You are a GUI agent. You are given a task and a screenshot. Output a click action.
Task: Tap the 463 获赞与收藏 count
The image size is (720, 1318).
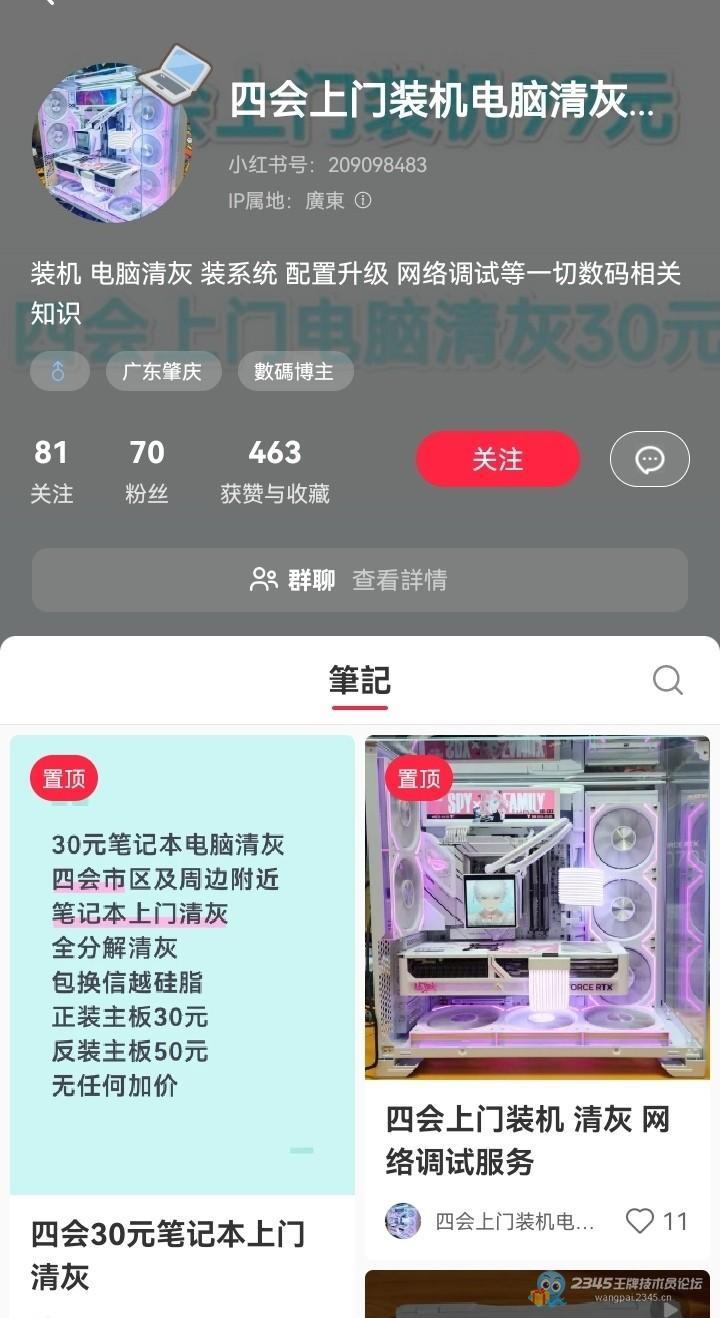(x=275, y=470)
